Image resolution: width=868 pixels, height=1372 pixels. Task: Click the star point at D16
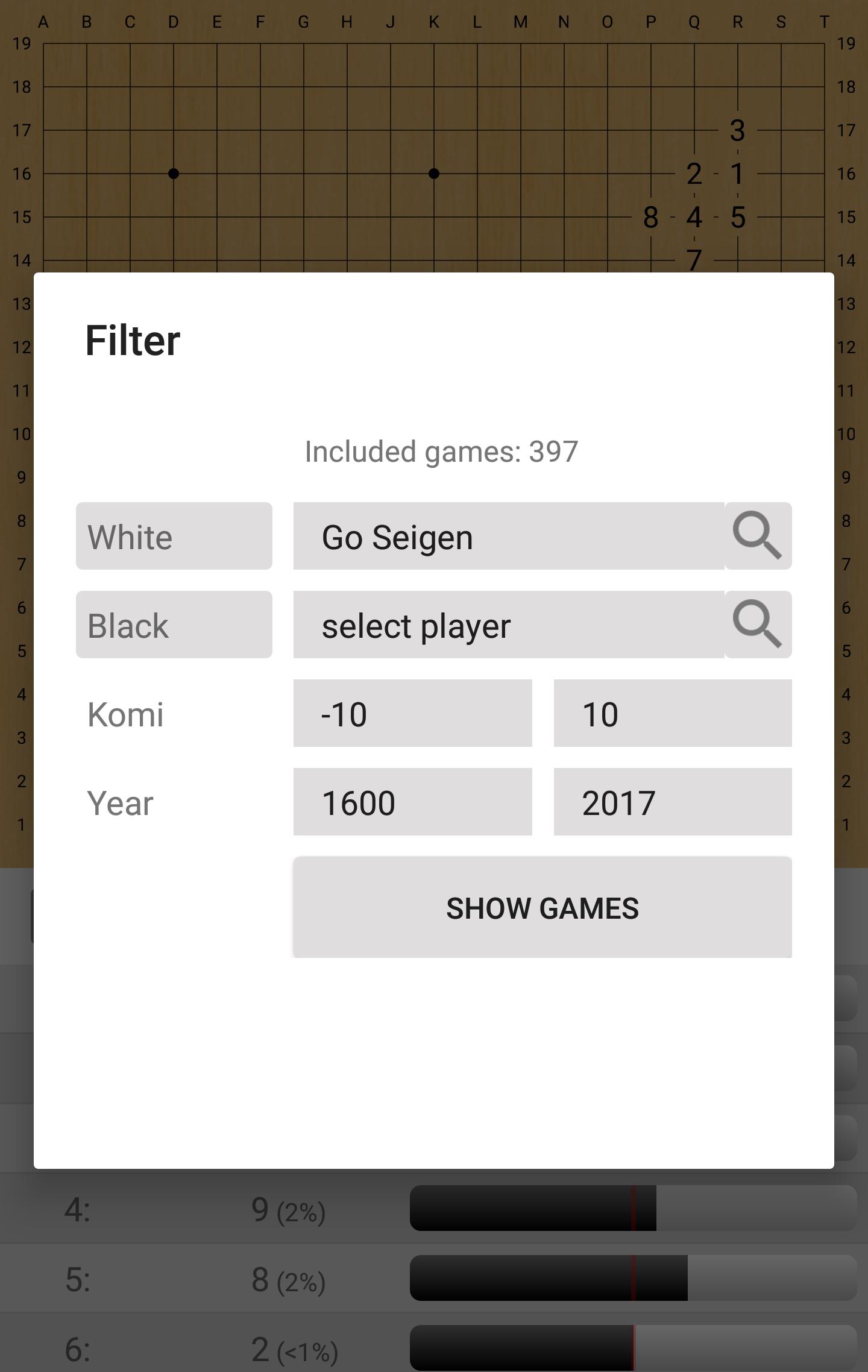tap(173, 174)
